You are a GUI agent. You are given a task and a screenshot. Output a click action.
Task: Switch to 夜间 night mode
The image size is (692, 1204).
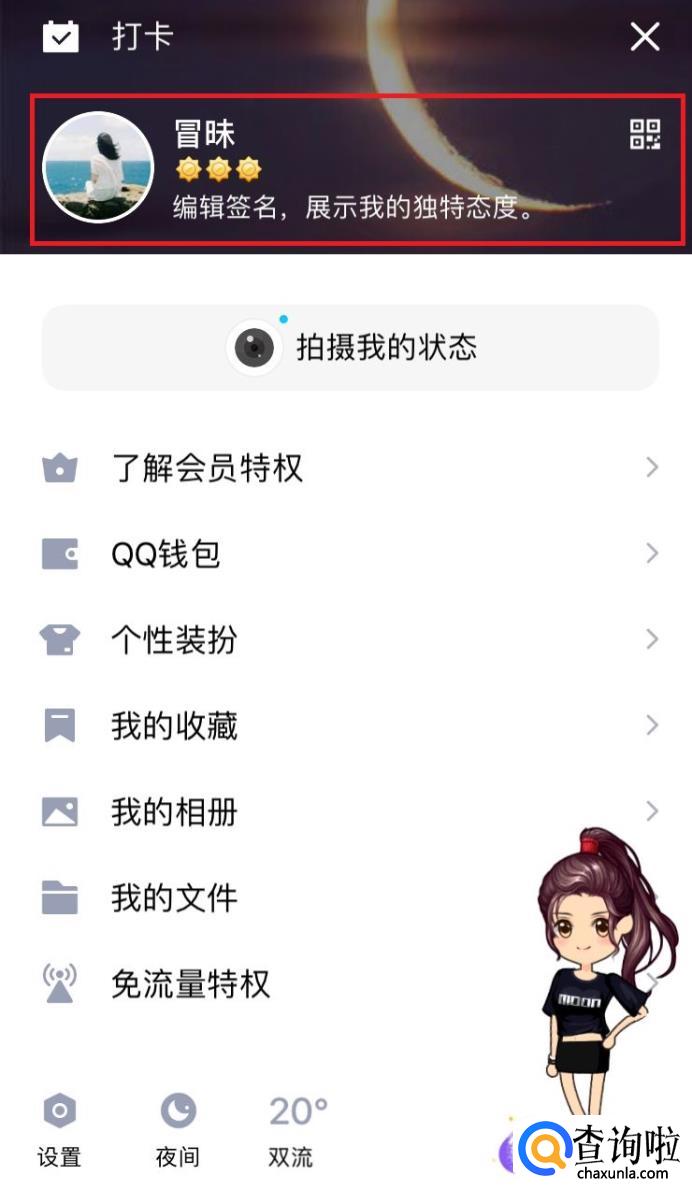178,1130
